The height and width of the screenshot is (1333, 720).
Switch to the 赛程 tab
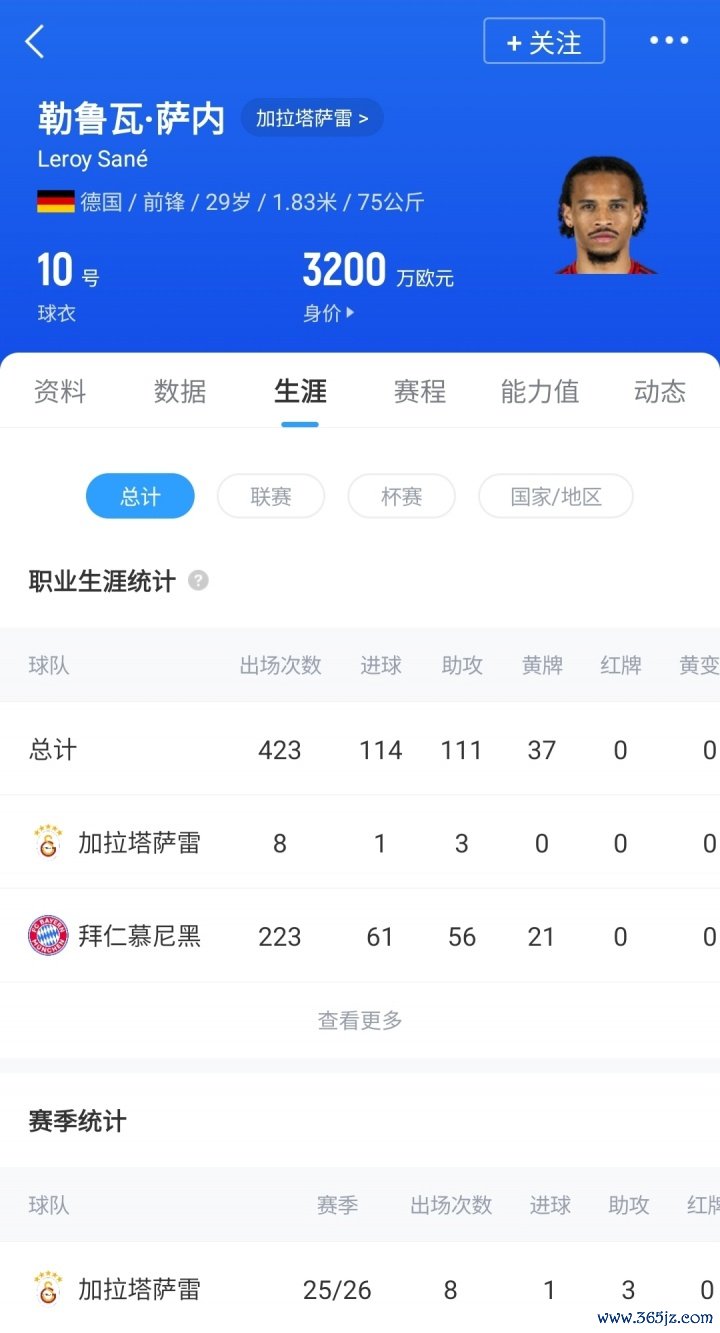pyautogui.click(x=420, y=391)
